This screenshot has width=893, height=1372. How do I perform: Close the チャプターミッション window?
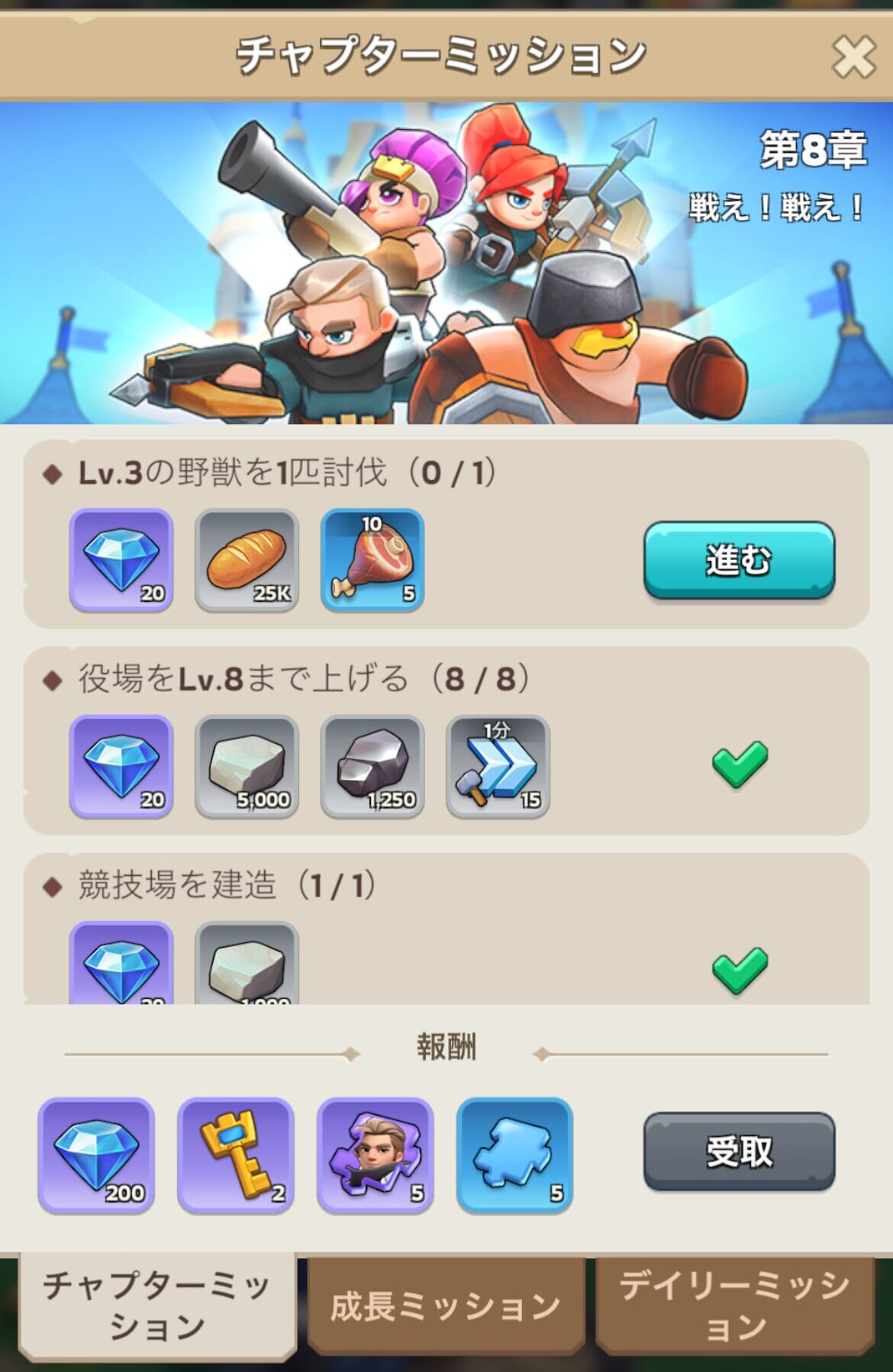click(853, 57)
